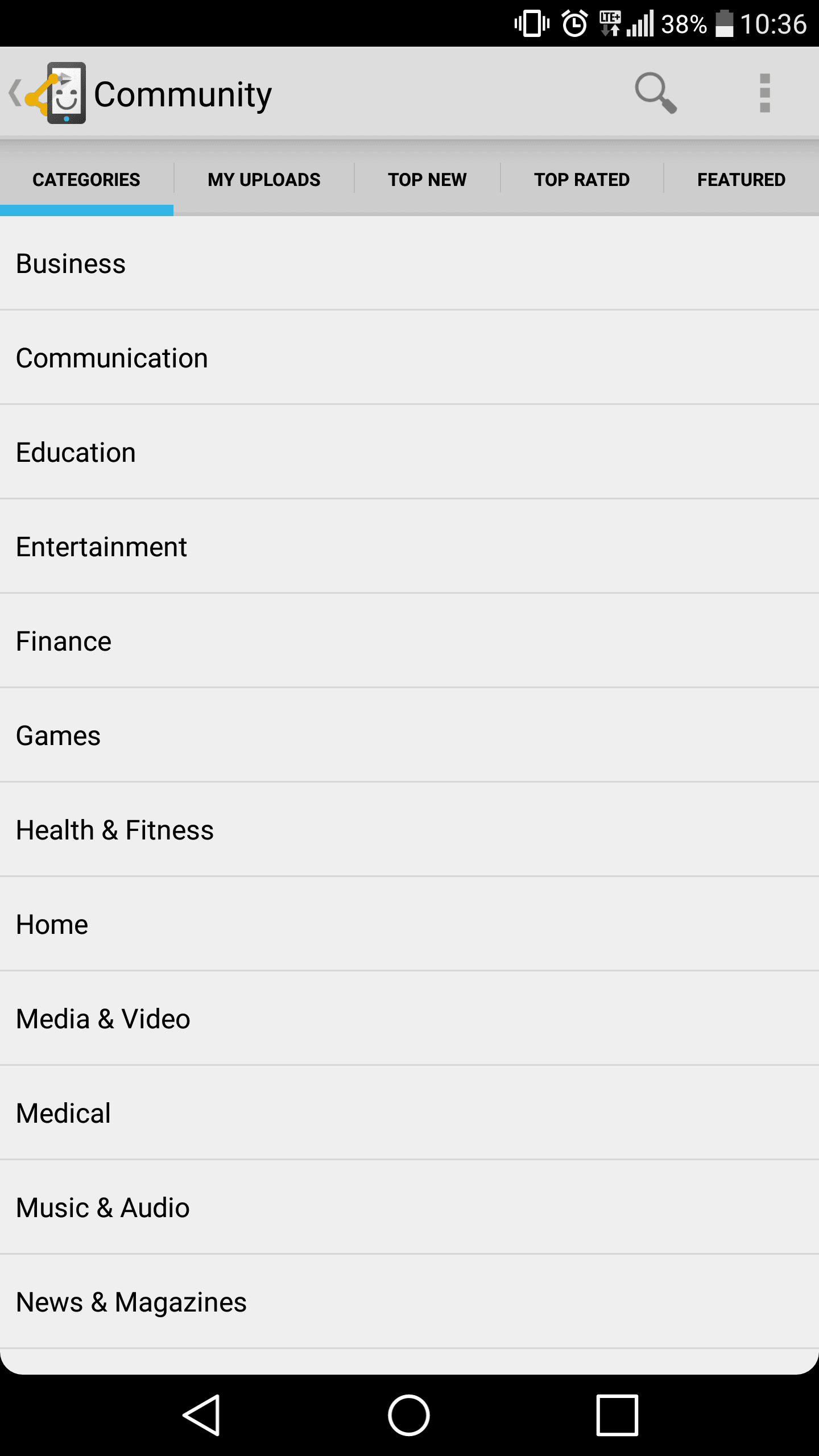
Task: Choose the Home category
Action: tap(409, 925)
